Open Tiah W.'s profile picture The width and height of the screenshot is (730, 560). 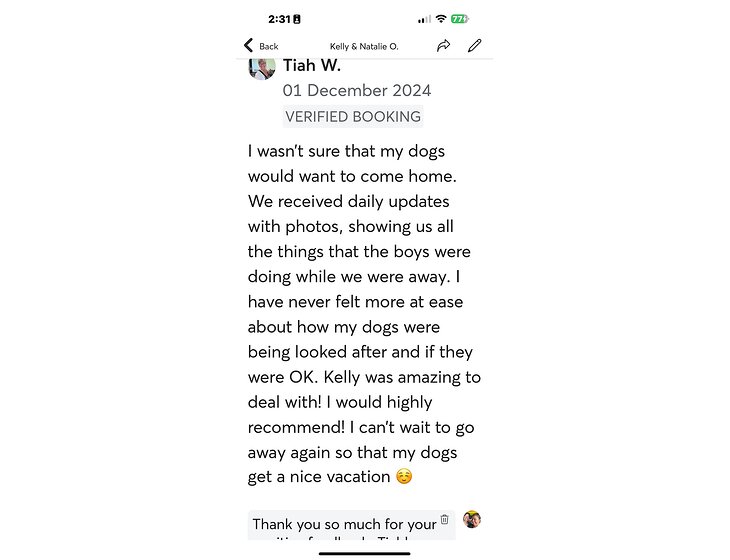point(261,68)
